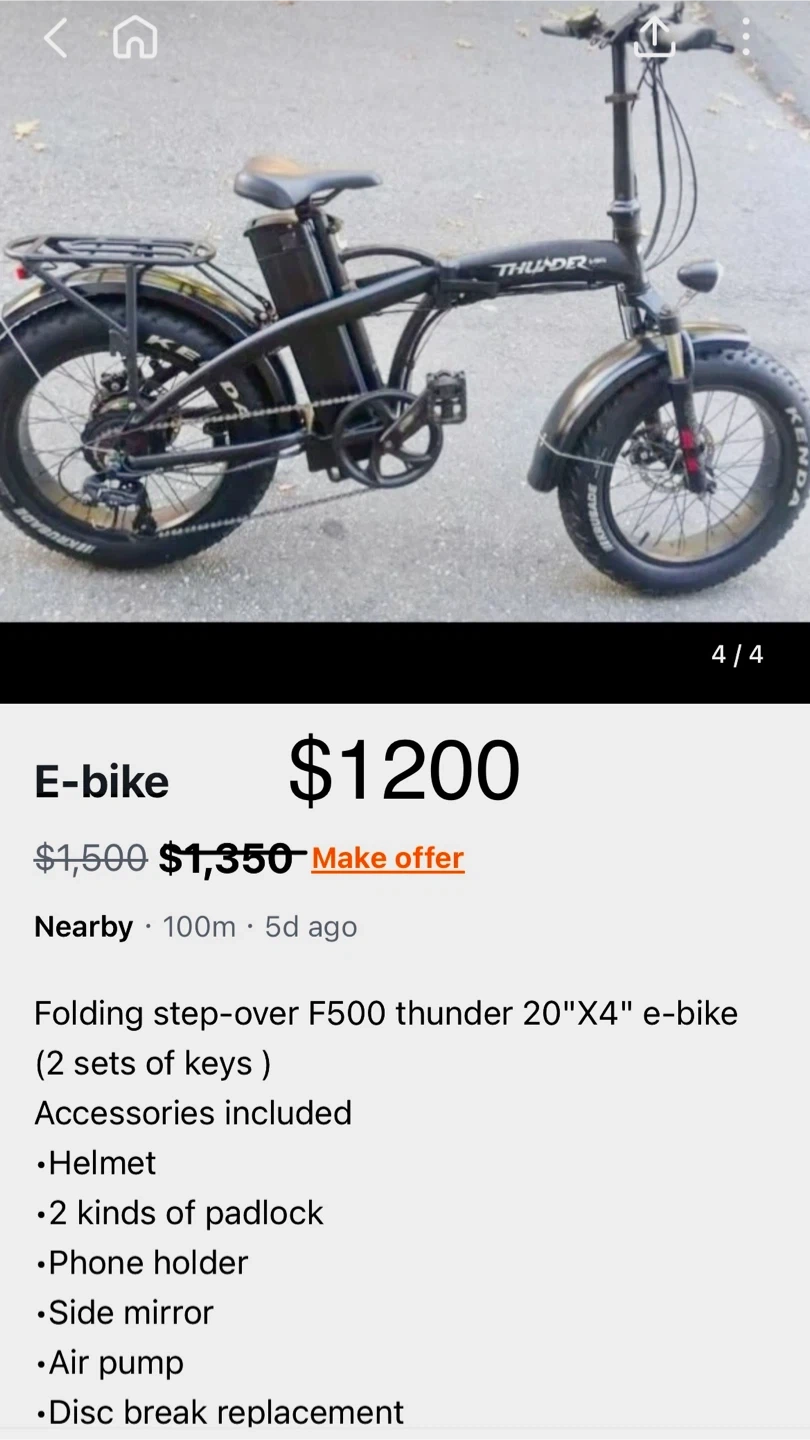Tap the Make offer link
This screenshot has height=1440, width=810.
click(387, 858)
